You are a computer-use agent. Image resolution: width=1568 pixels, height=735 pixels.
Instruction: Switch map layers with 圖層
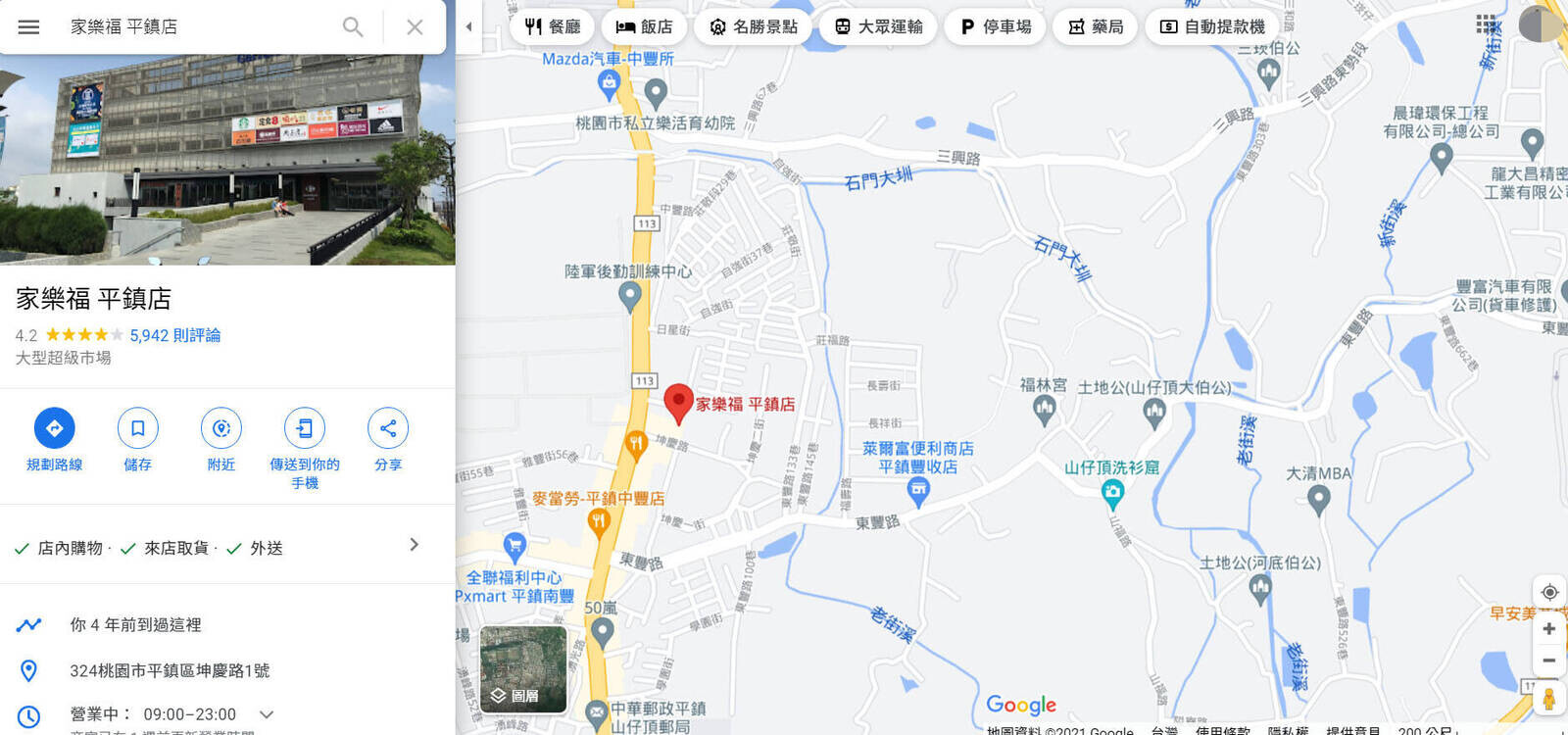(523, 669)
